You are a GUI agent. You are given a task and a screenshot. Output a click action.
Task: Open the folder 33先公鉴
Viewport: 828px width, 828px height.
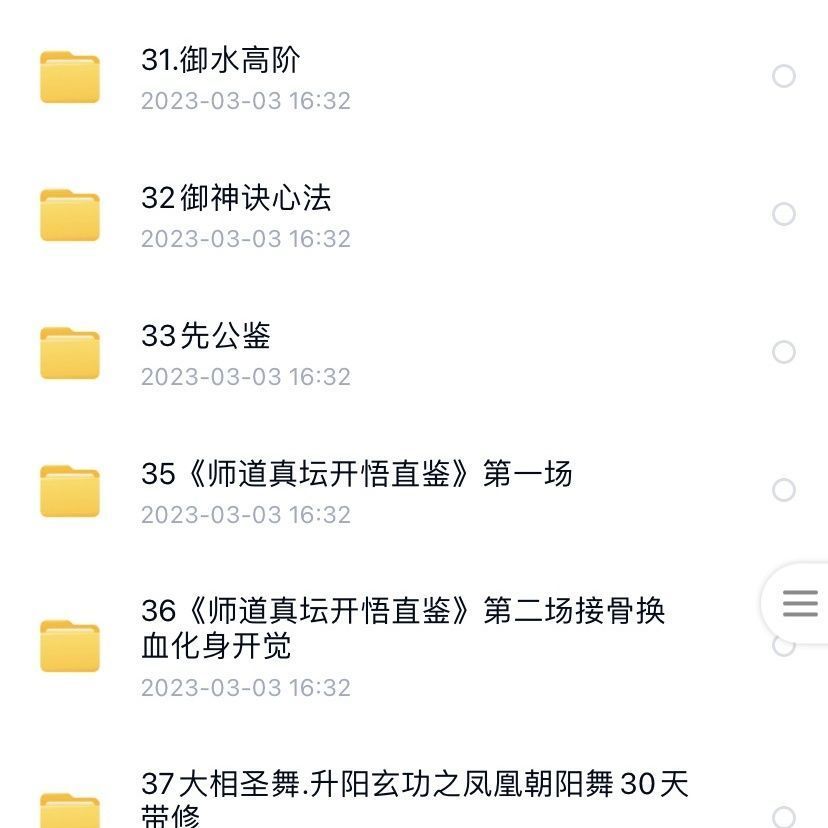(206, 337)
